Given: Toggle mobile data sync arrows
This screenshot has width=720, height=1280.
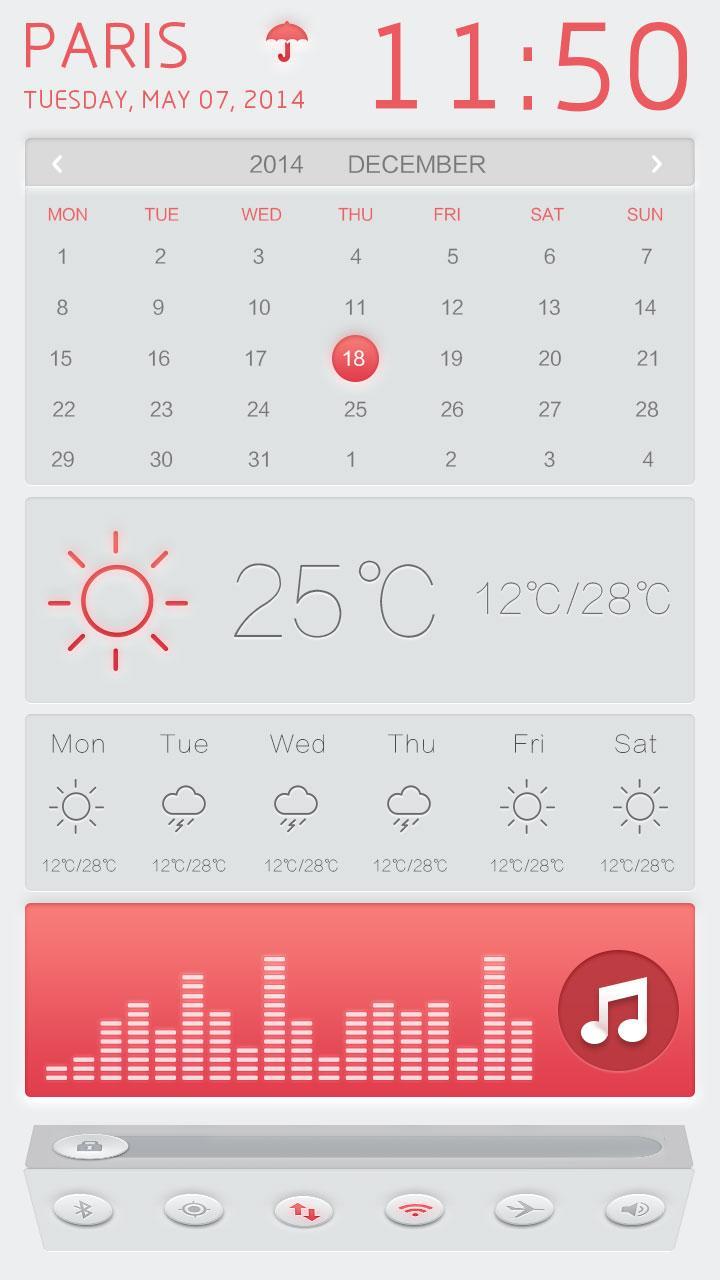Looking at the screenshot, I should pos(304,1208).
